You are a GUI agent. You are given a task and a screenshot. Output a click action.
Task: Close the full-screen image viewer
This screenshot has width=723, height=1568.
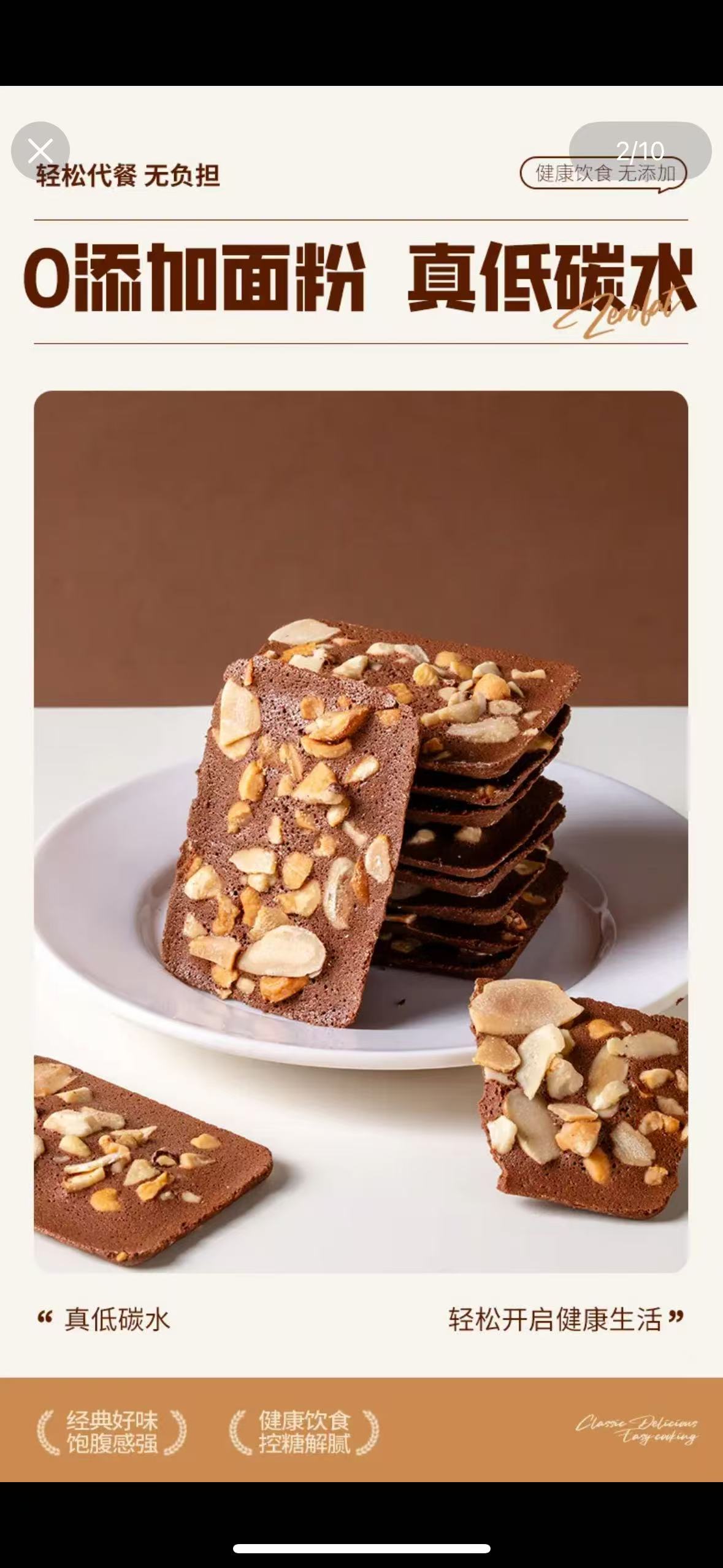tap(40, 151)
